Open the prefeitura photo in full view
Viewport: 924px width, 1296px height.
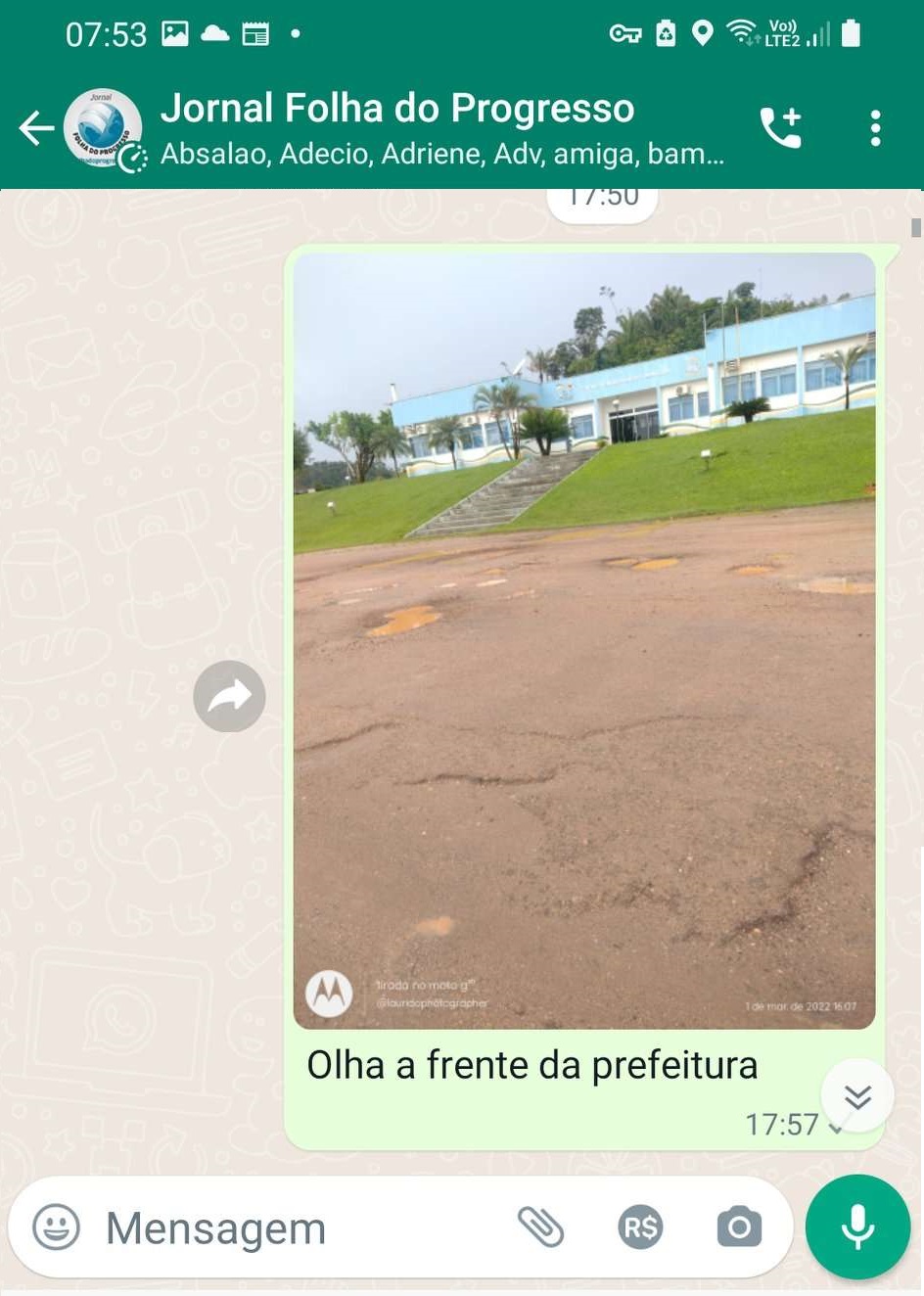click(x=584, y=641)
